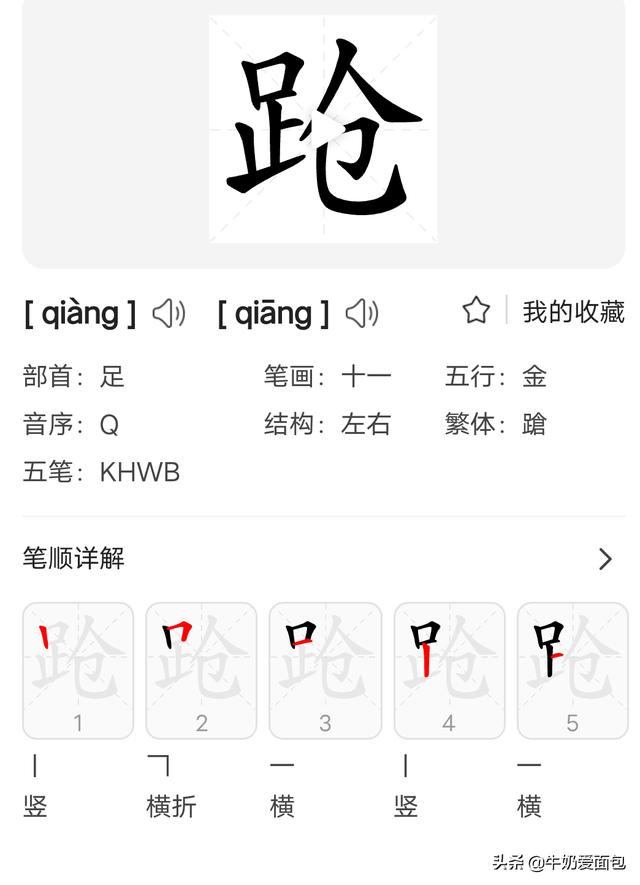
Task: Star this character as a favorite
Action: (x=476, y=311)
